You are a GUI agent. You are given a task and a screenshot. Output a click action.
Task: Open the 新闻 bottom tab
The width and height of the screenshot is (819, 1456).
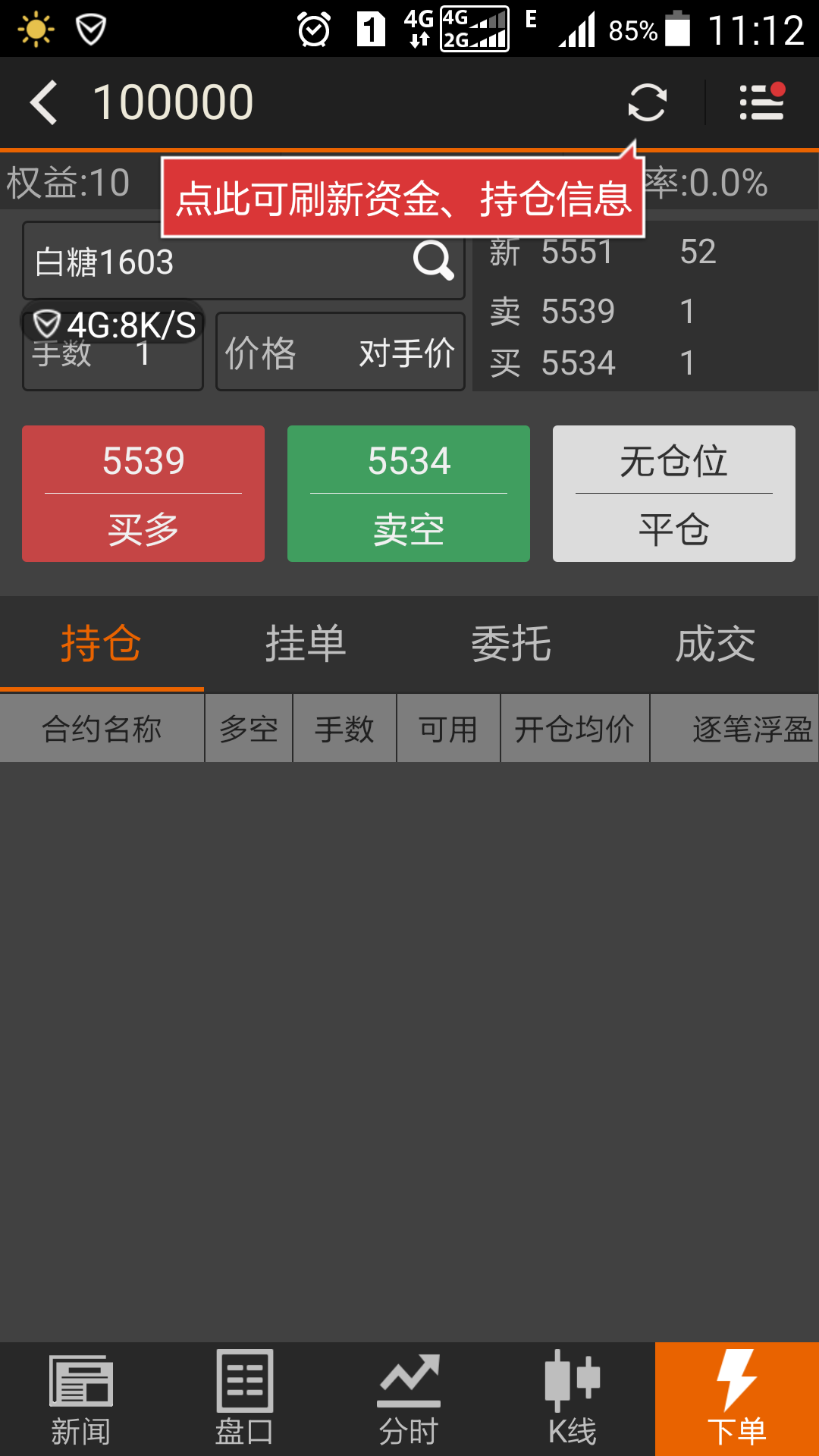click(81, 1399)
